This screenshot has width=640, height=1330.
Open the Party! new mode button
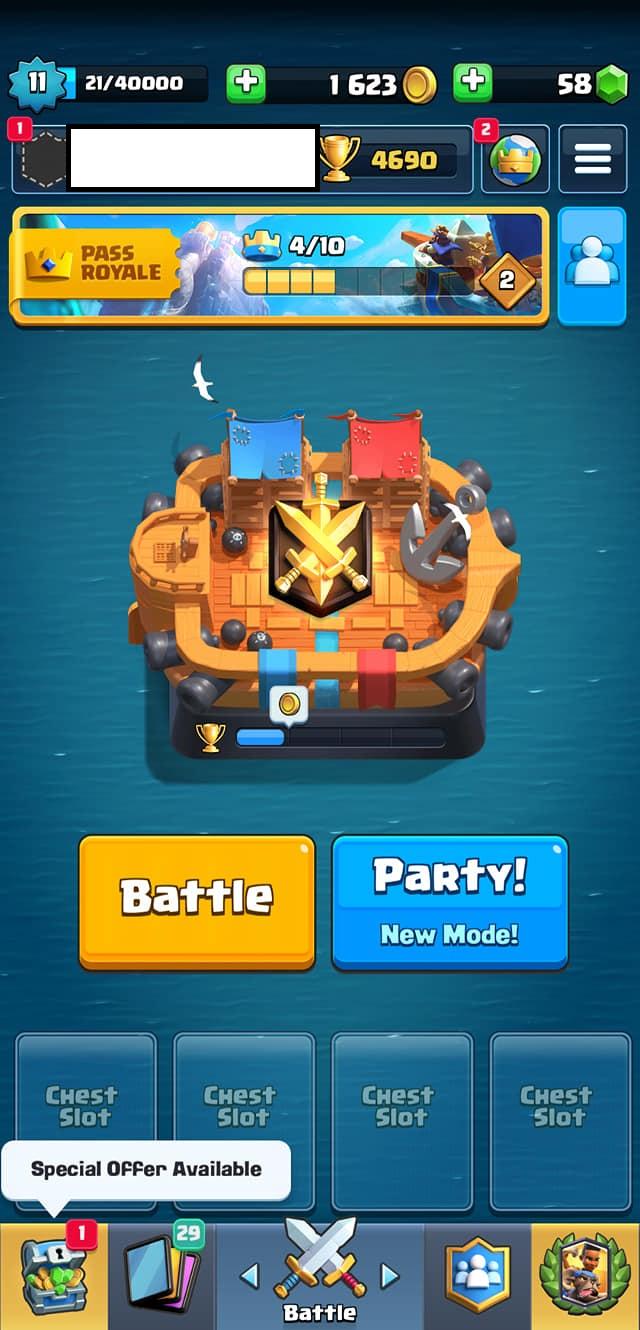coord(449,902)
